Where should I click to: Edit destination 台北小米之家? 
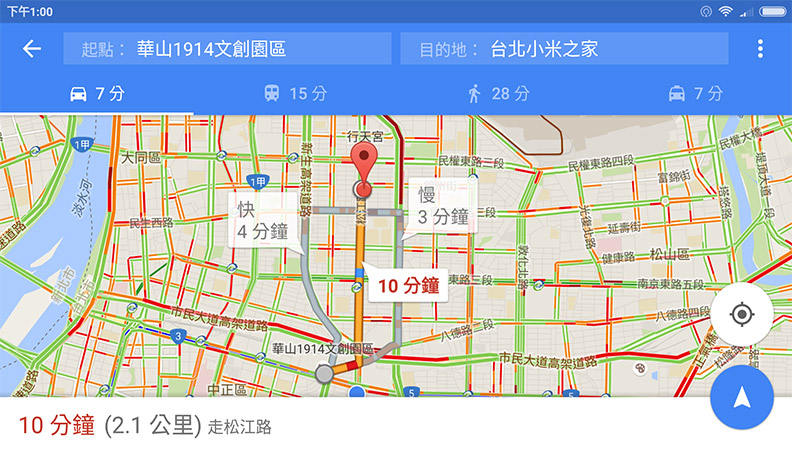point(564,49)
